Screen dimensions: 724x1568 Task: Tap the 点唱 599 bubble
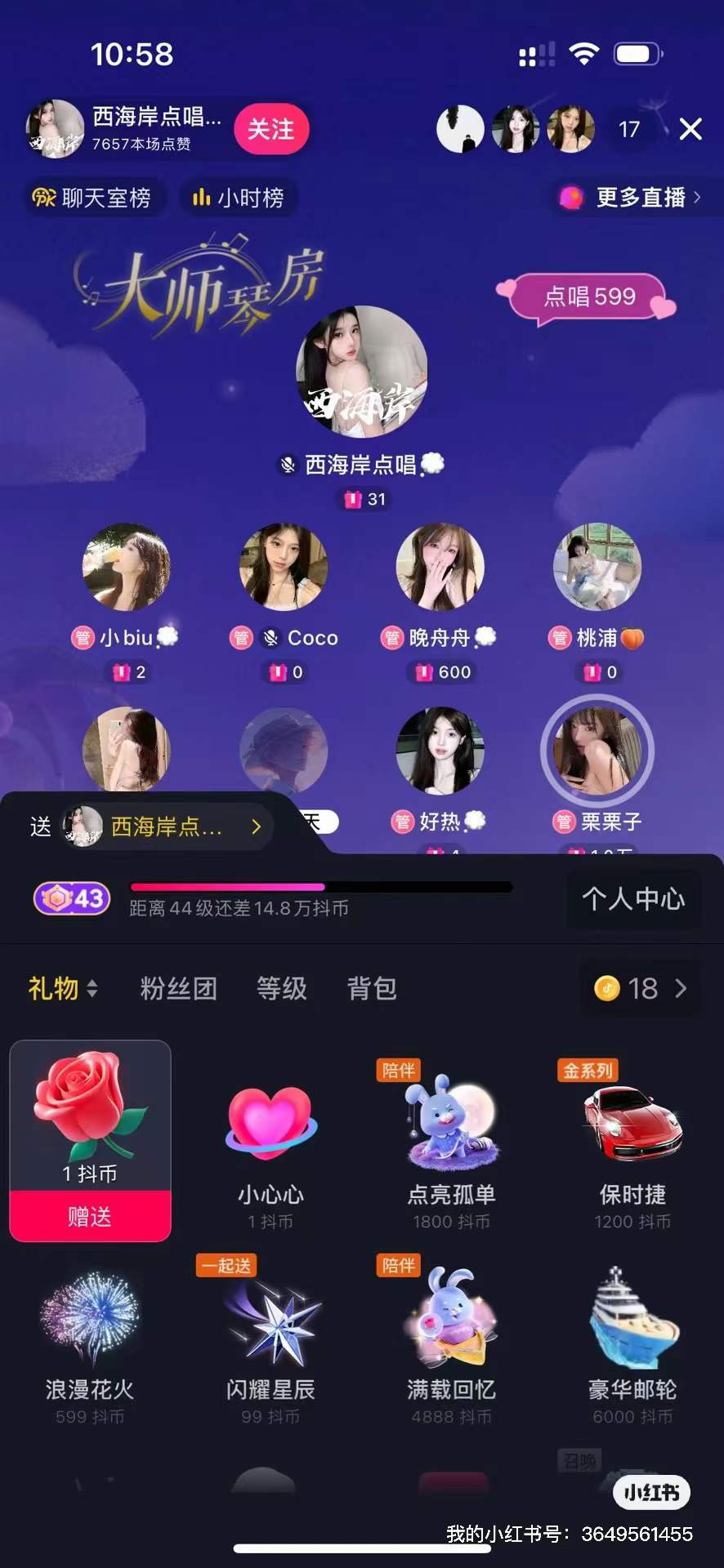[588, 296]
